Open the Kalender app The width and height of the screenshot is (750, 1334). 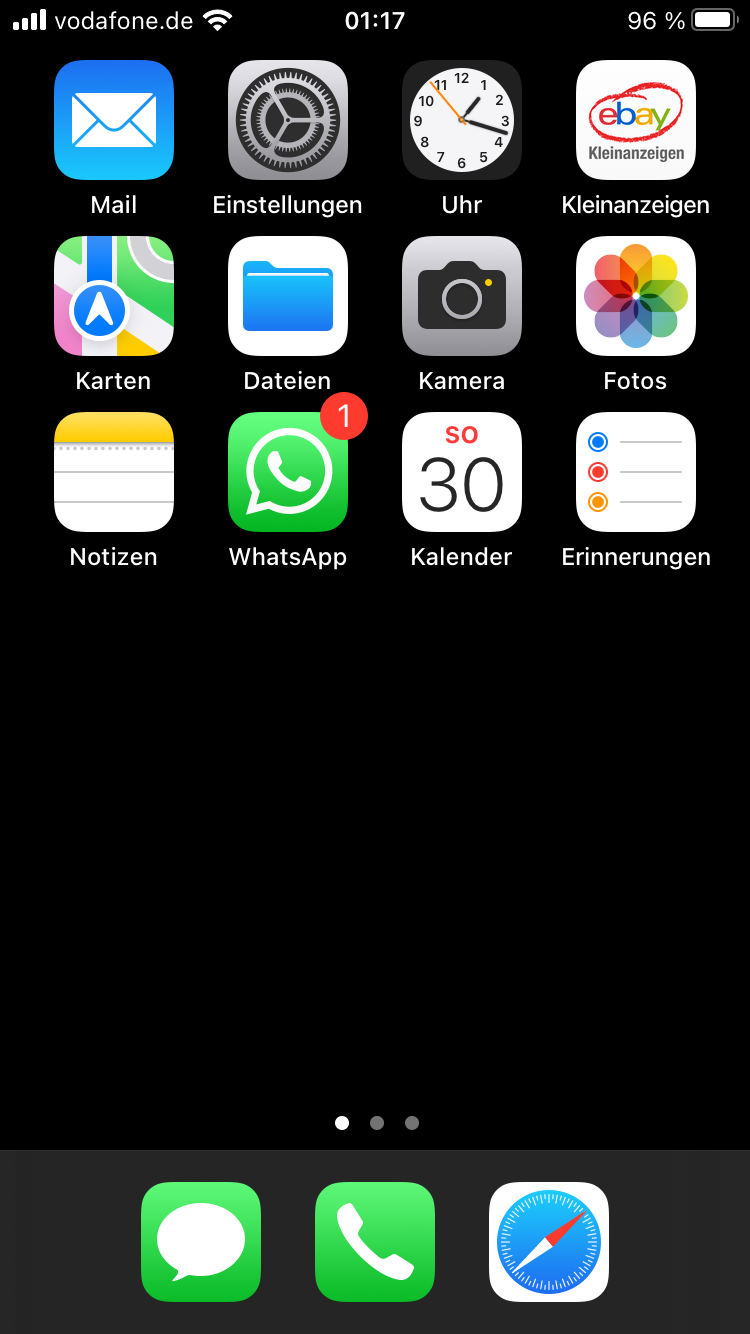[x=462, y=472]
